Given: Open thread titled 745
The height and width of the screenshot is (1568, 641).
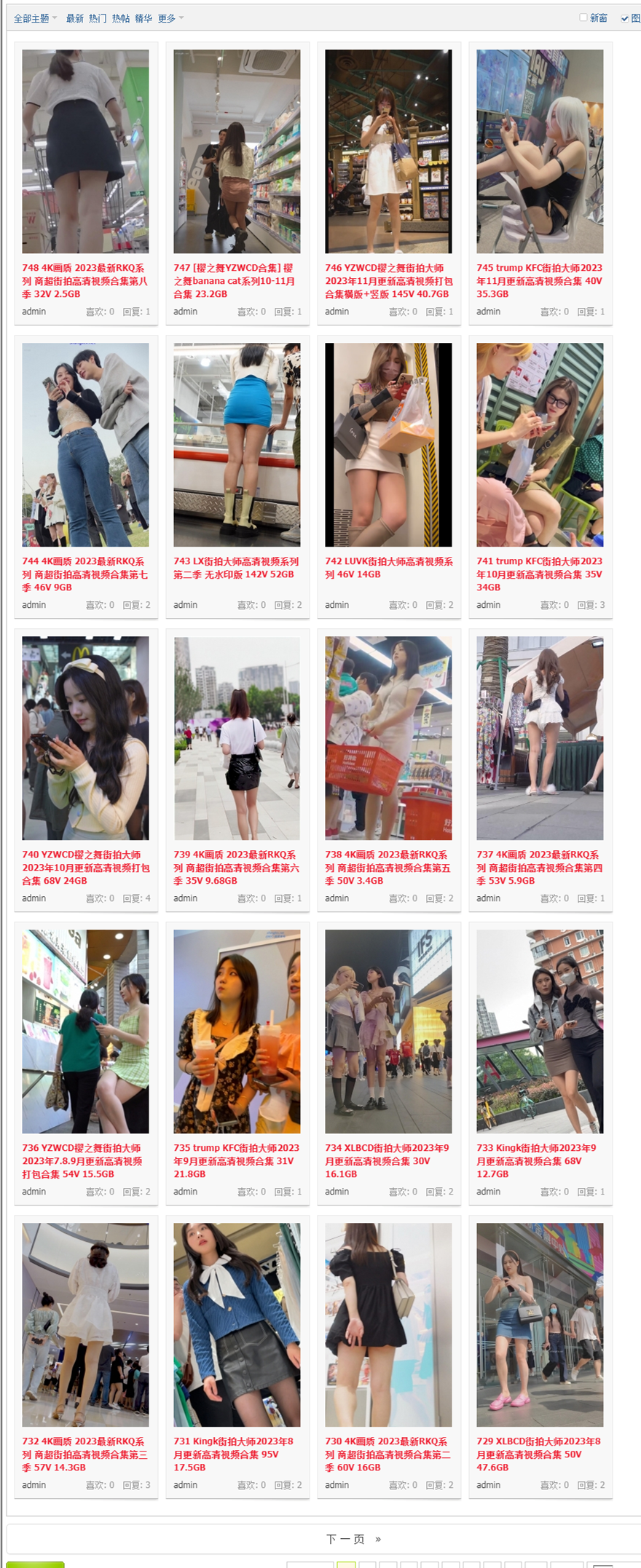Looking at the screenshot, I should coord(539,281).
